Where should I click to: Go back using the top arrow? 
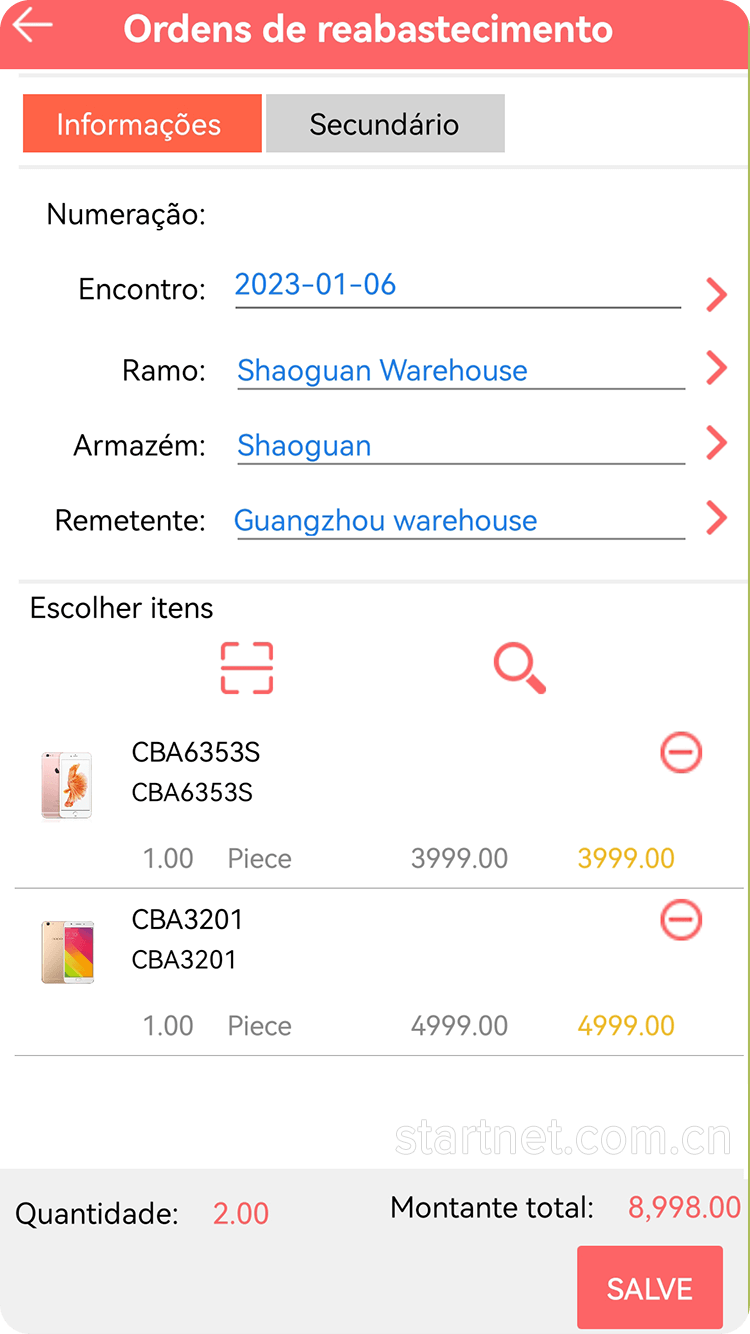[x=33, y=27]
